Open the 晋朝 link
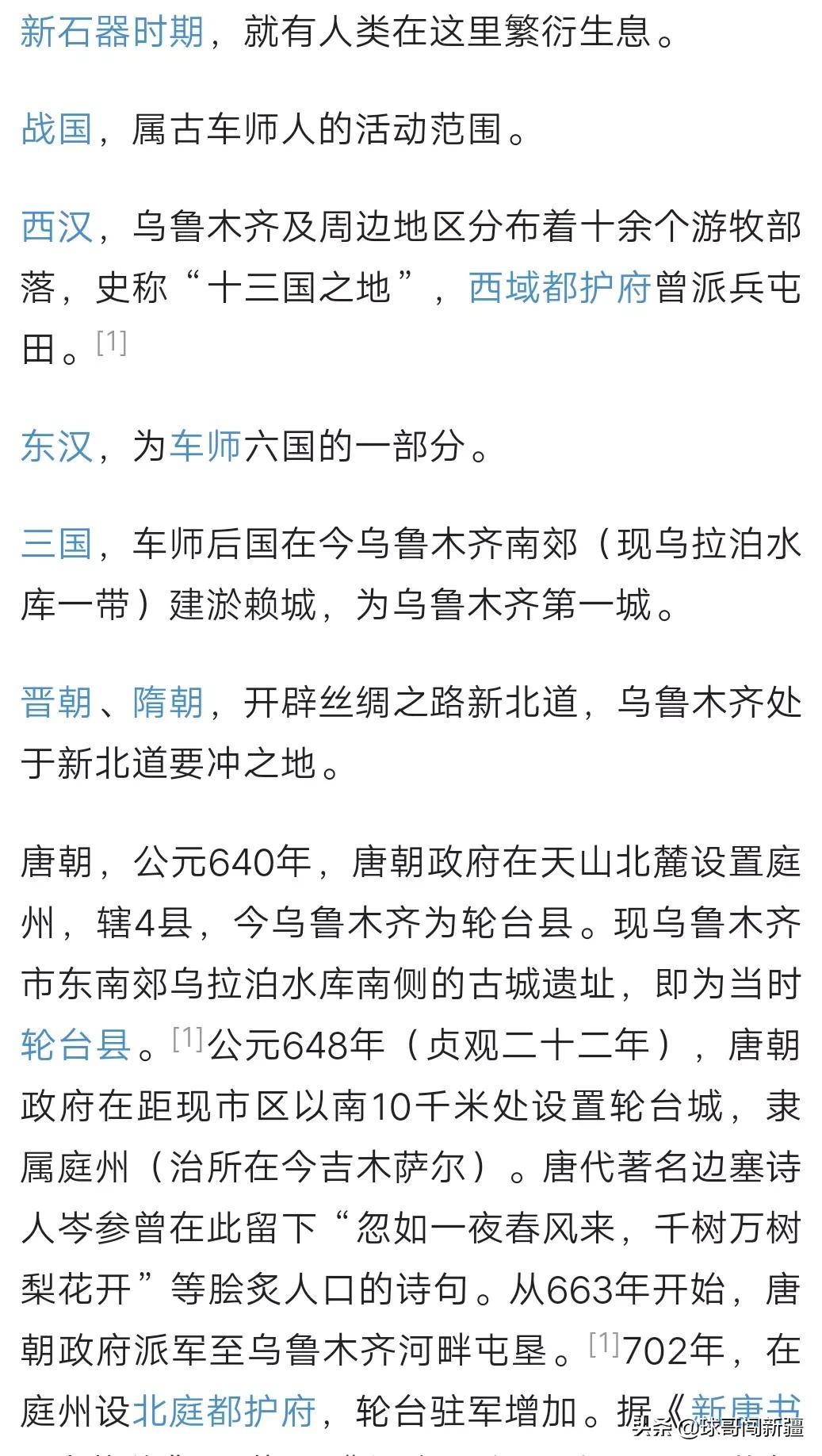The height and width of the screenshot is (1456, 822). pyautogui.click(x=56, y=703)
